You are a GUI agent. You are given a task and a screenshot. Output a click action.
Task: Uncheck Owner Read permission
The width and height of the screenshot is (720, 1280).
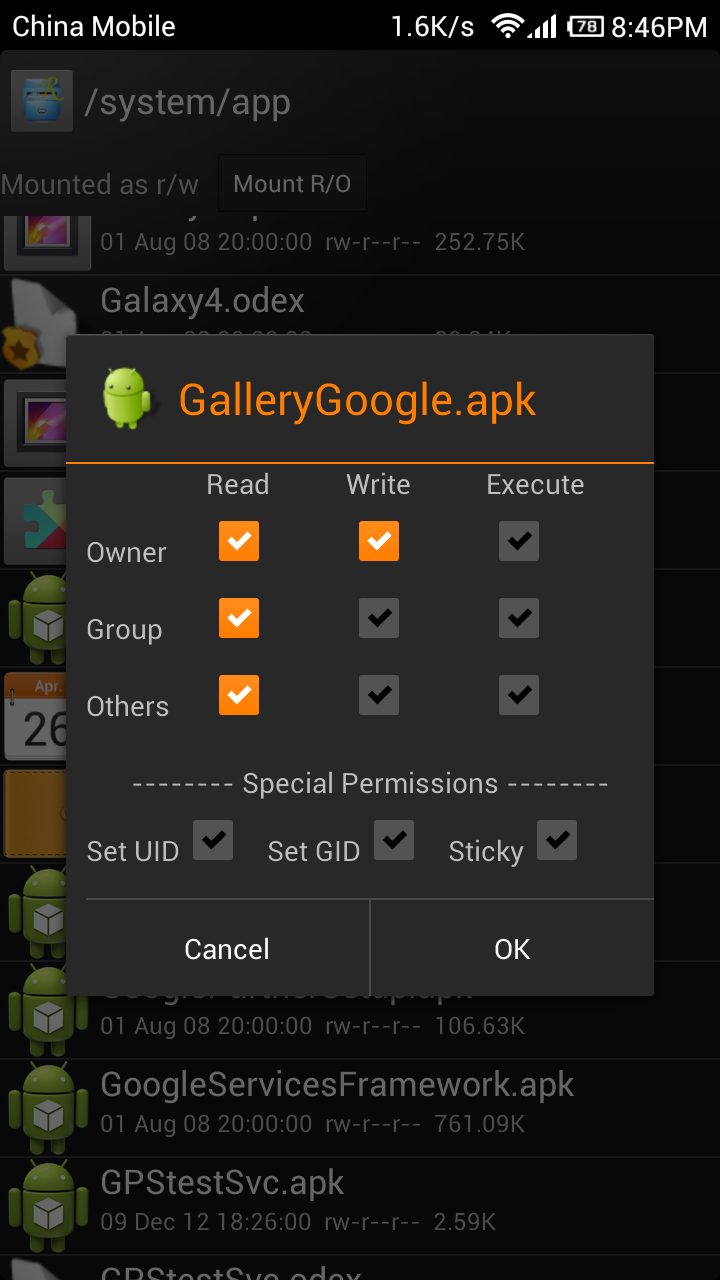click(239, 541)
